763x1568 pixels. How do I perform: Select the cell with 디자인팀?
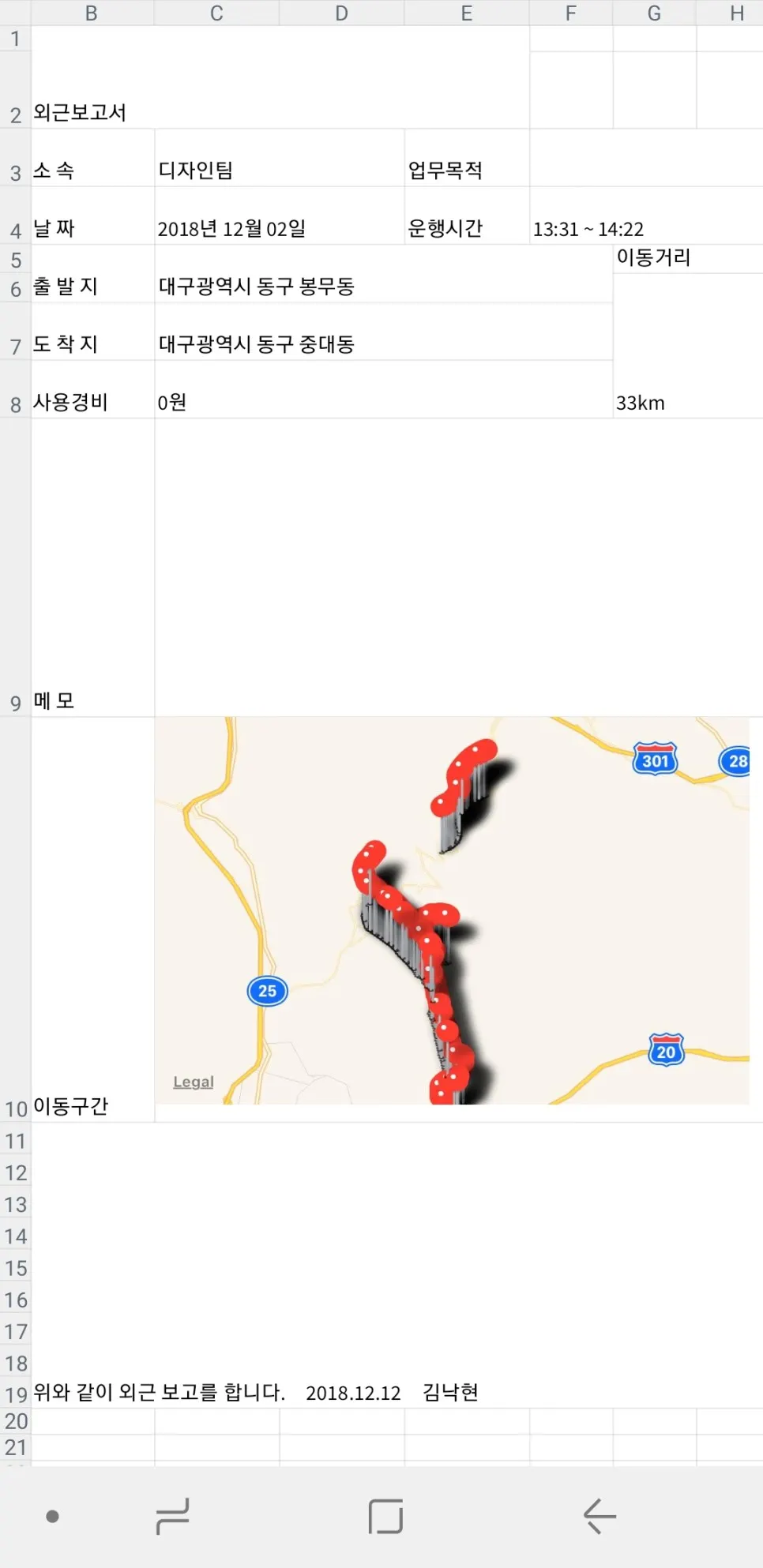[278, 170]
